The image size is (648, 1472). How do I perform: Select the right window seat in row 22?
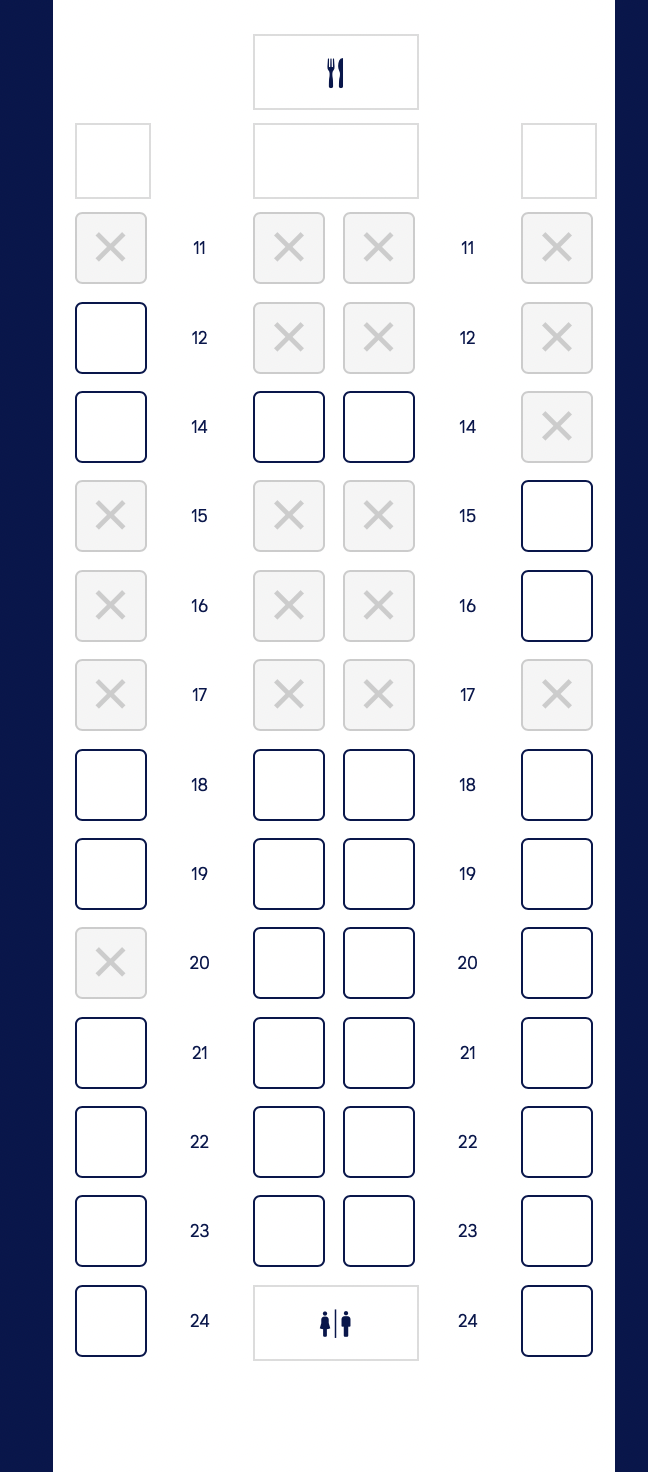pos(557,1142)
